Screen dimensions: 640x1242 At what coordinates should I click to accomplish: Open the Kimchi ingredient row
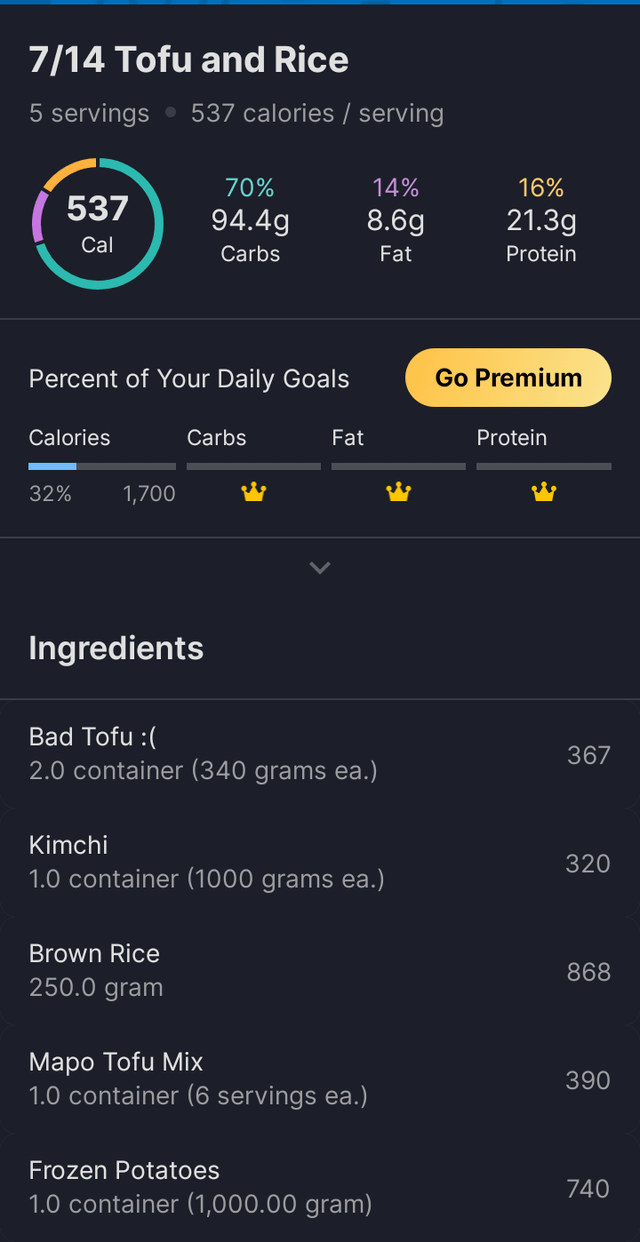320,862
